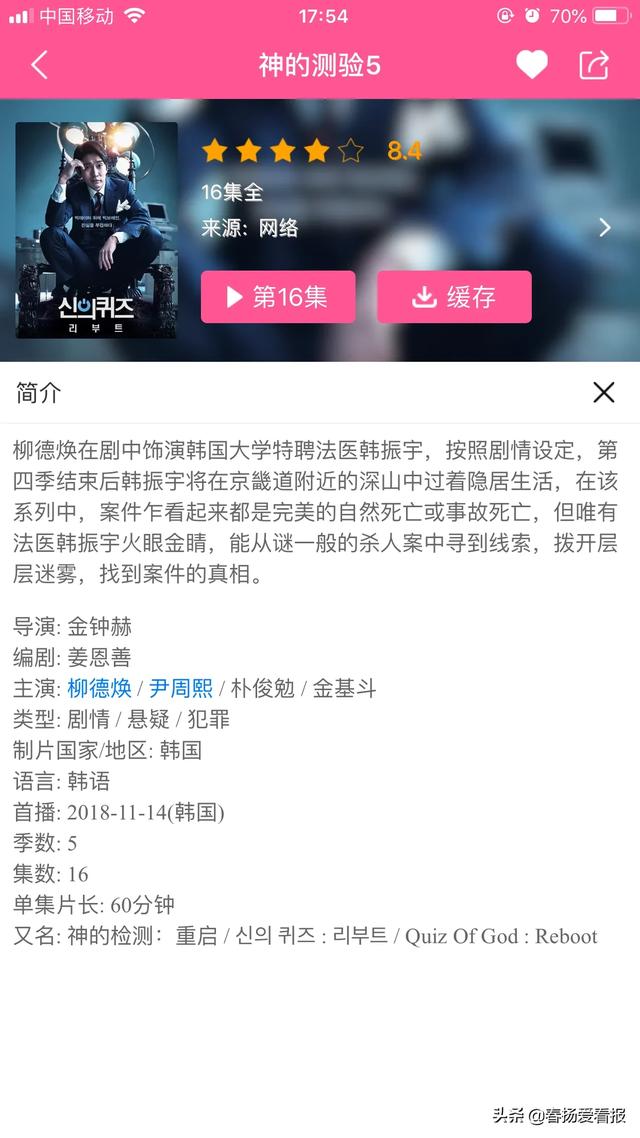Favorite this show with the heart icon
The width and height of the screenshot is (640, 1138).
pos(532,66)
